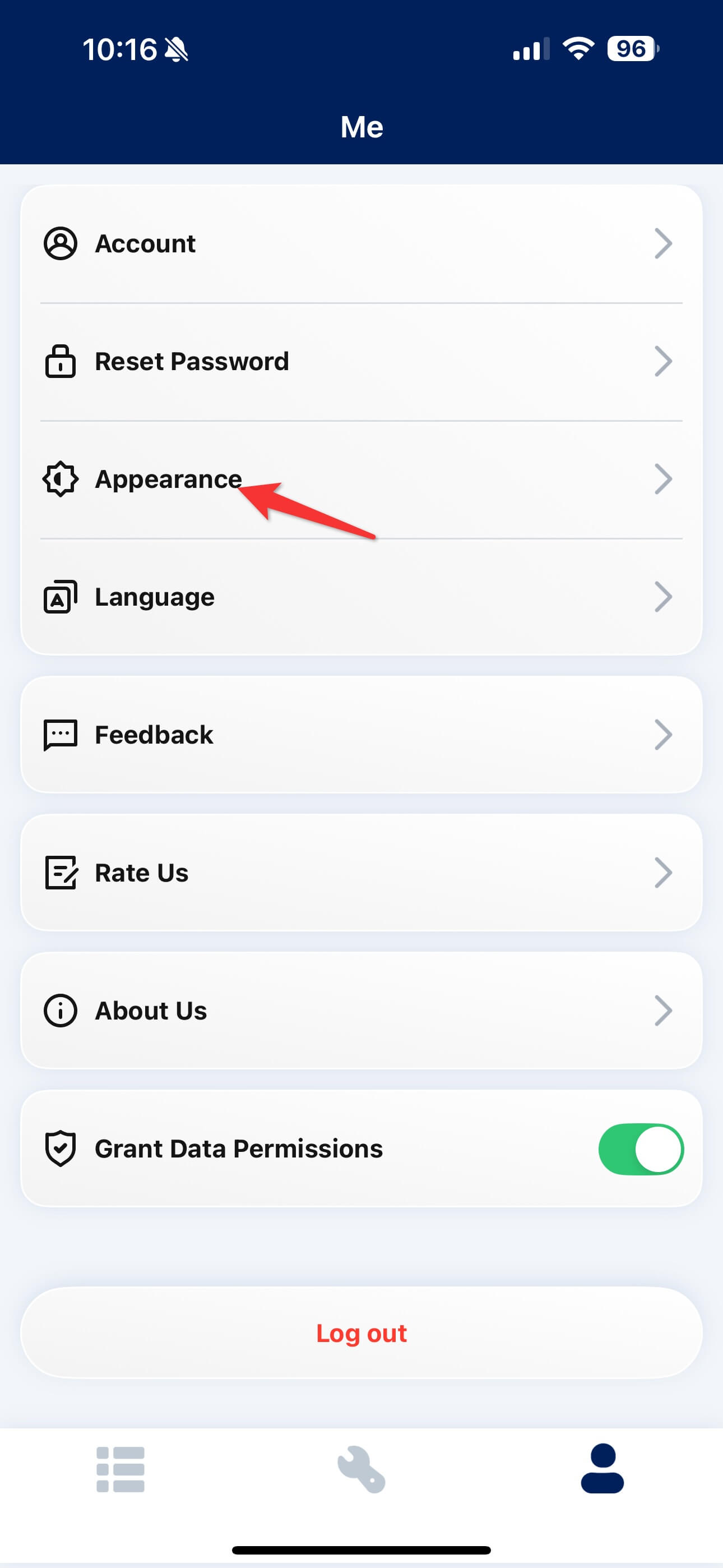Tap the Log out button

tap(361, 1332)
